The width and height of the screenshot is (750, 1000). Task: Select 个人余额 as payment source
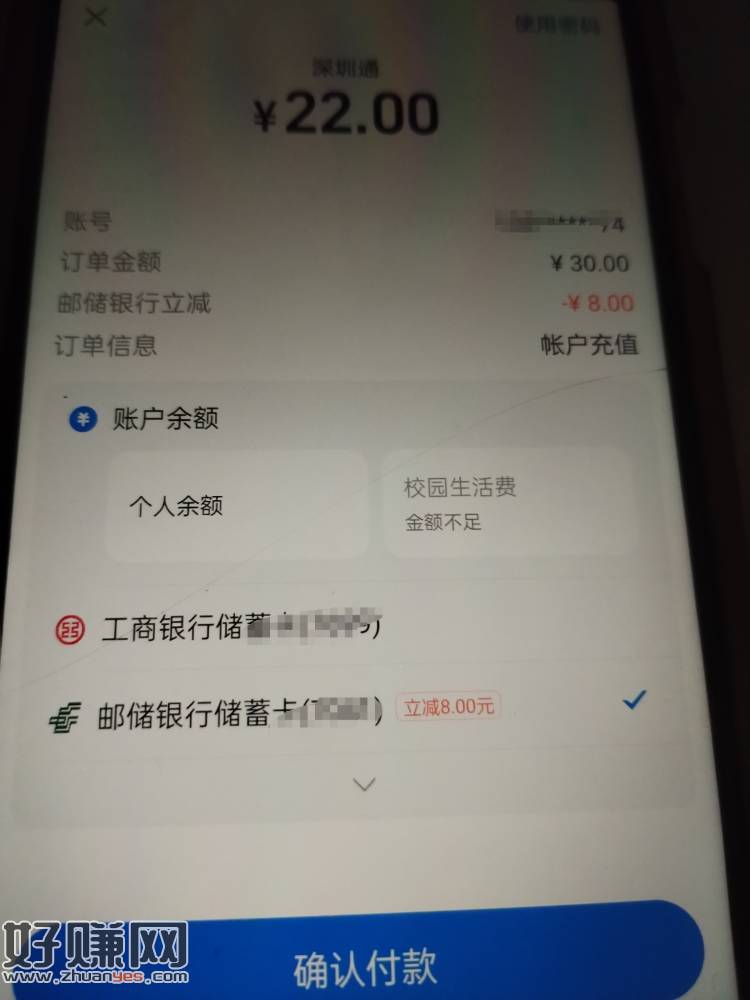[237, 505]
